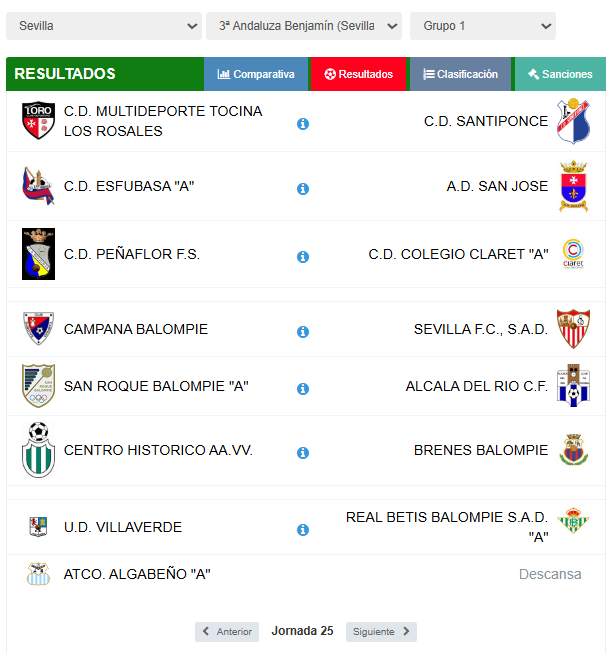Image resolution: width=615 pixels, height=654 pixels.
Task: Switch to the Comparativa tab
Action: [x=256, y=74]
